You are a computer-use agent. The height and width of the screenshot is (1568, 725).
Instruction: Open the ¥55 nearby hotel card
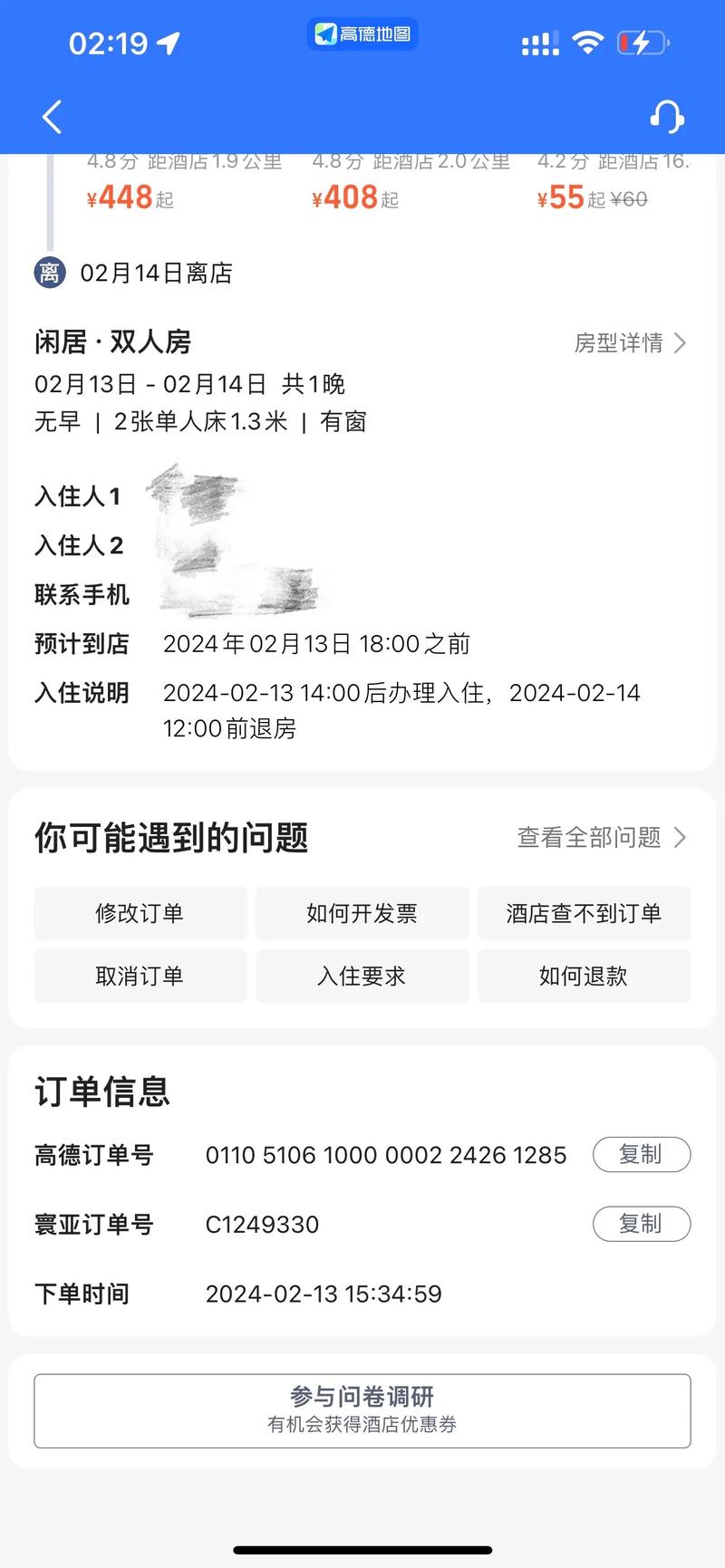[616, 185]
